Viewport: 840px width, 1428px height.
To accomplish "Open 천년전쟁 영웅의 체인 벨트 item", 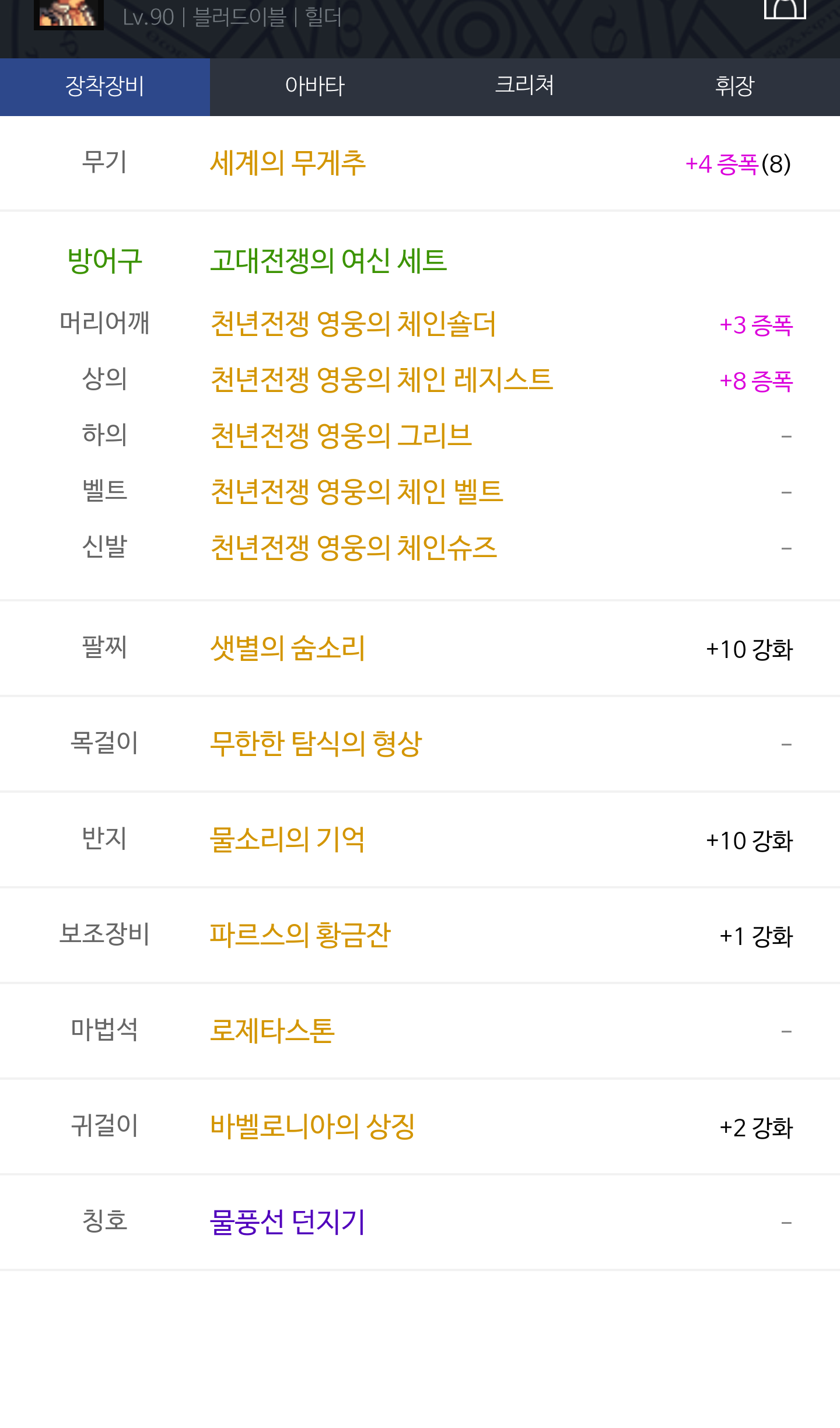I will [356, 492].
